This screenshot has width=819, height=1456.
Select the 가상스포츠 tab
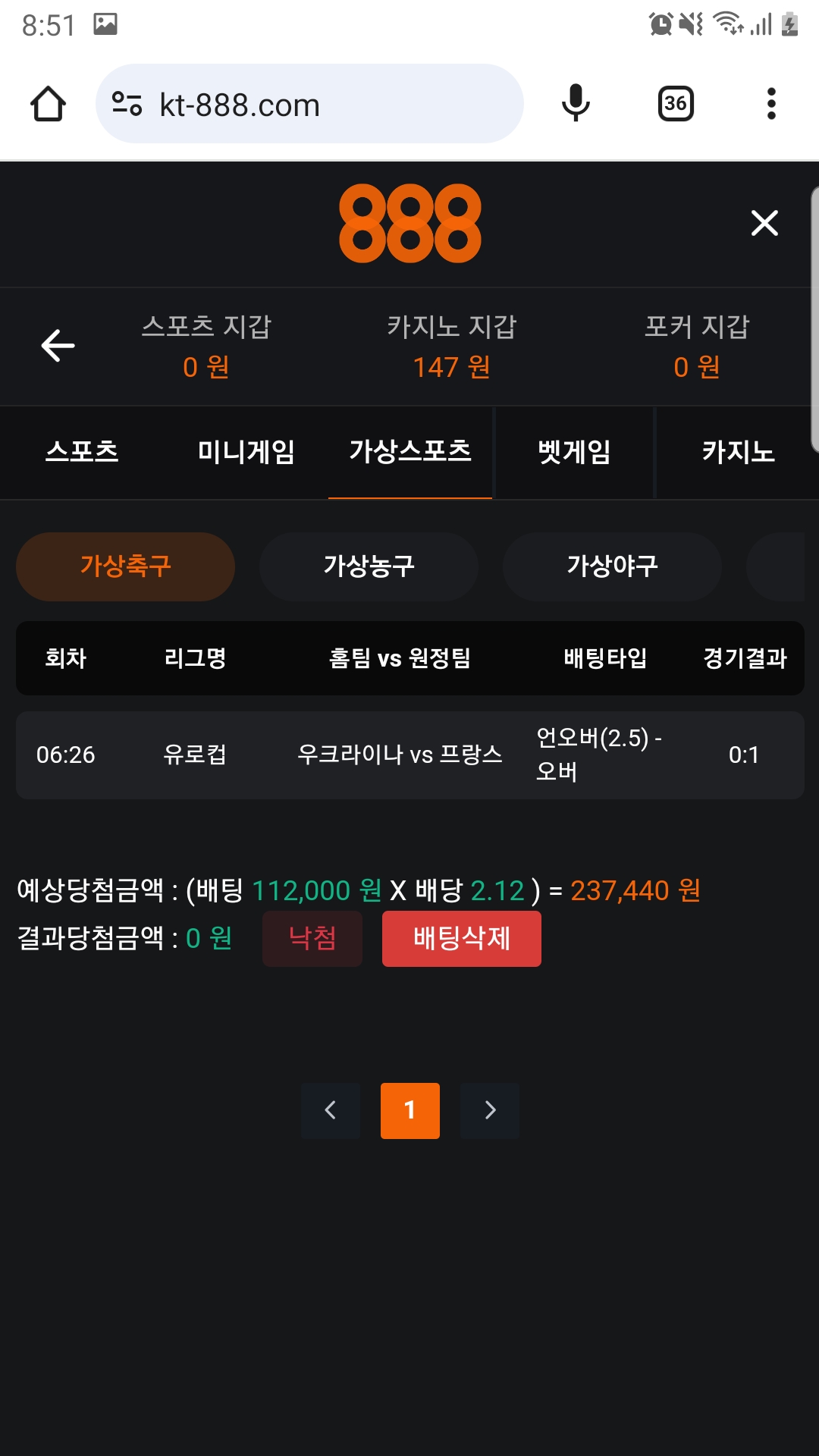point(410,452)
